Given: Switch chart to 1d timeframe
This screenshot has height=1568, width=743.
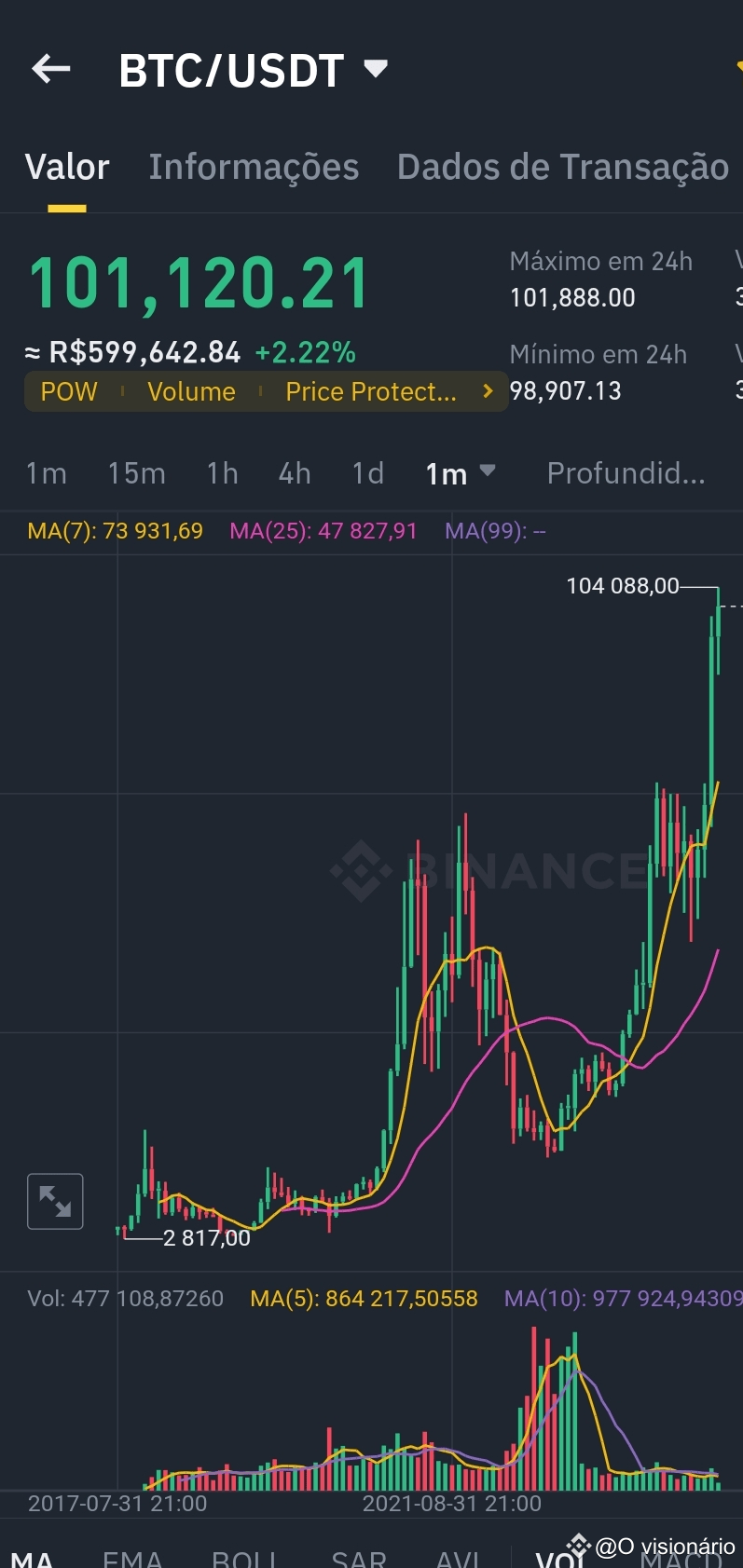Looking at the screenshot, I should coord(367,473).
